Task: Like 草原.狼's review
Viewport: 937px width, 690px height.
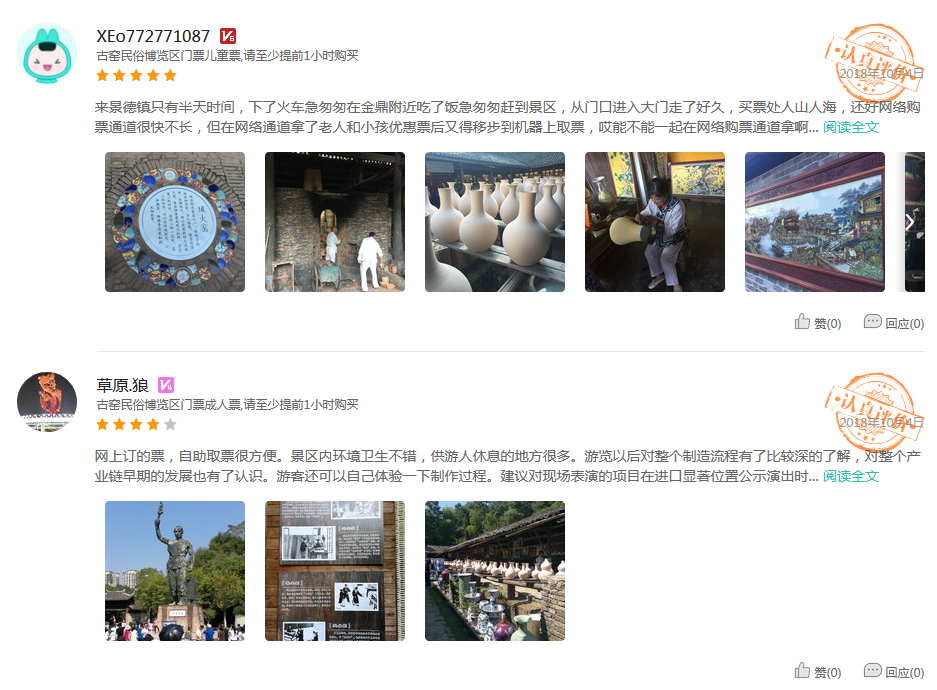Action: tap(818, 672)
